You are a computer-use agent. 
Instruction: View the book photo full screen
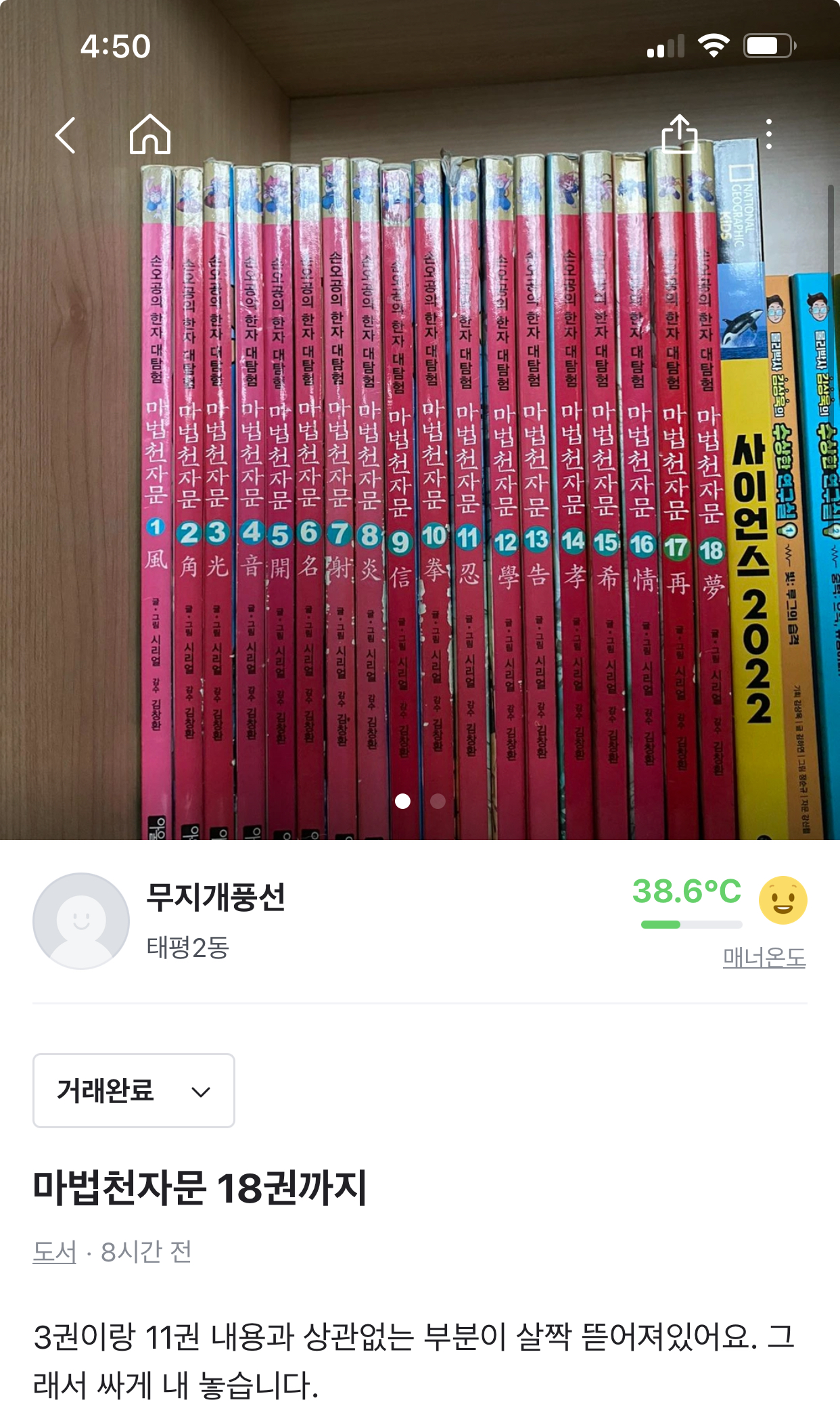(419, 473)
